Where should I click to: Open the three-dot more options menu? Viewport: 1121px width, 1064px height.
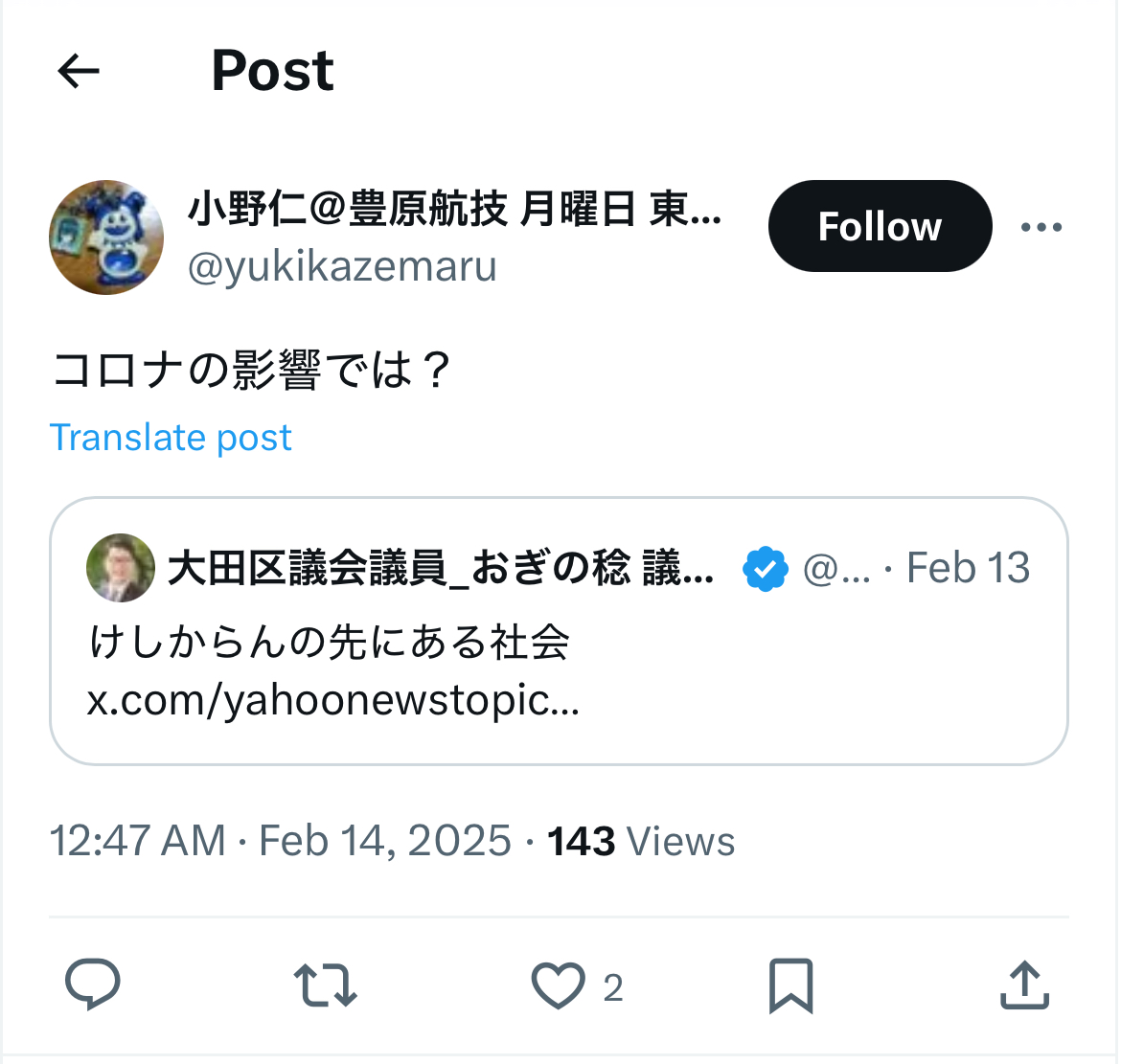(1041, 227)
